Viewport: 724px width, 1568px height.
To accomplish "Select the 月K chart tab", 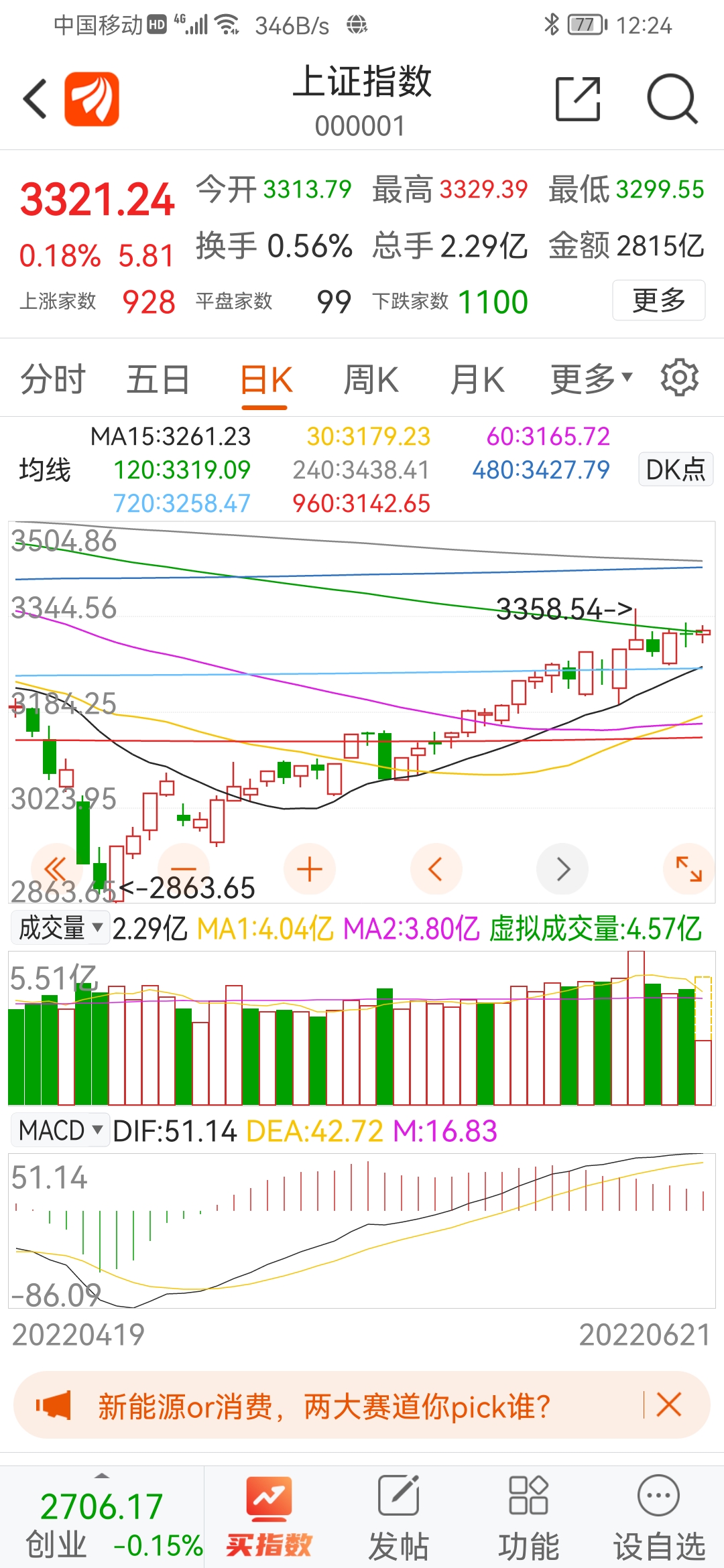I will pyautogui.click(x=477, y=379).
